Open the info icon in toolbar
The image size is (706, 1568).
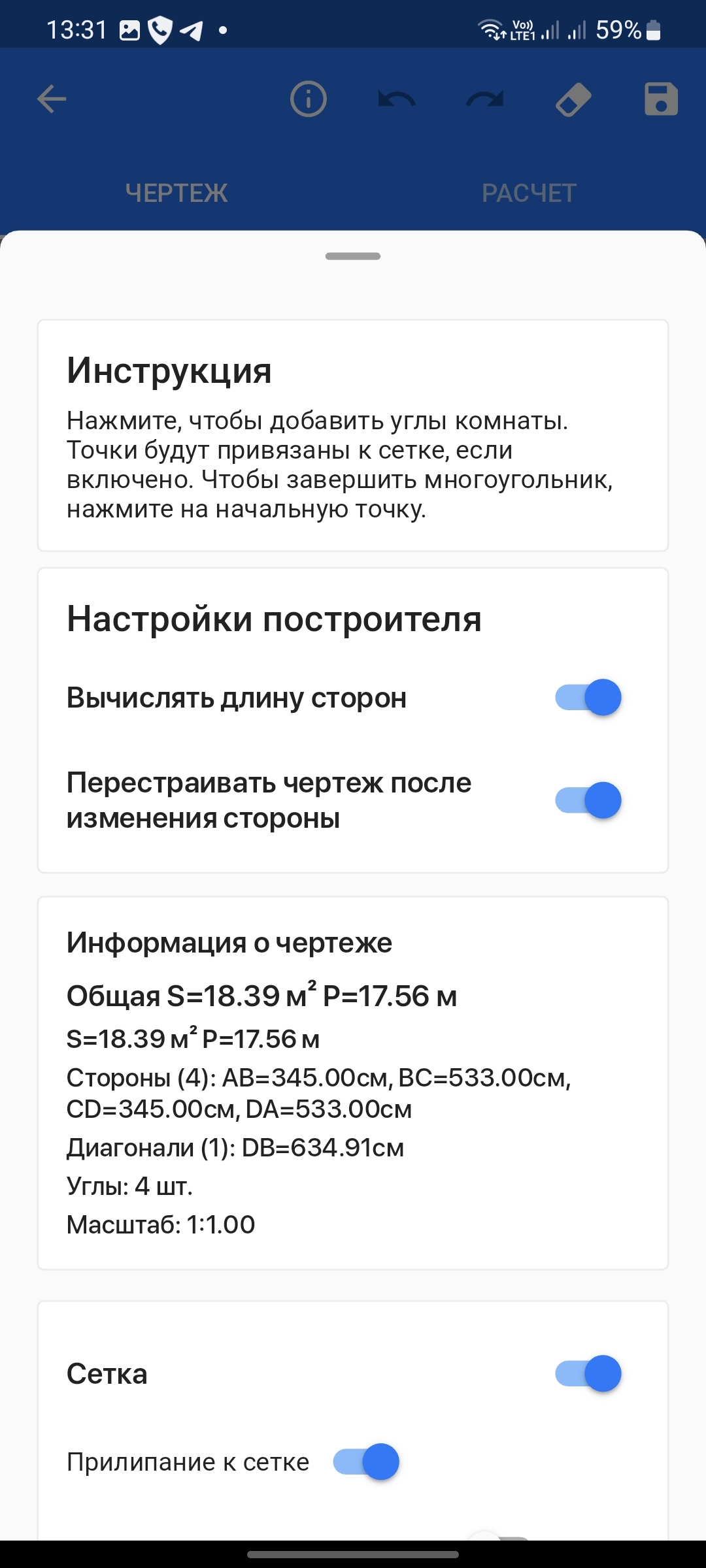pyautogui.click(x=308, y=99)
